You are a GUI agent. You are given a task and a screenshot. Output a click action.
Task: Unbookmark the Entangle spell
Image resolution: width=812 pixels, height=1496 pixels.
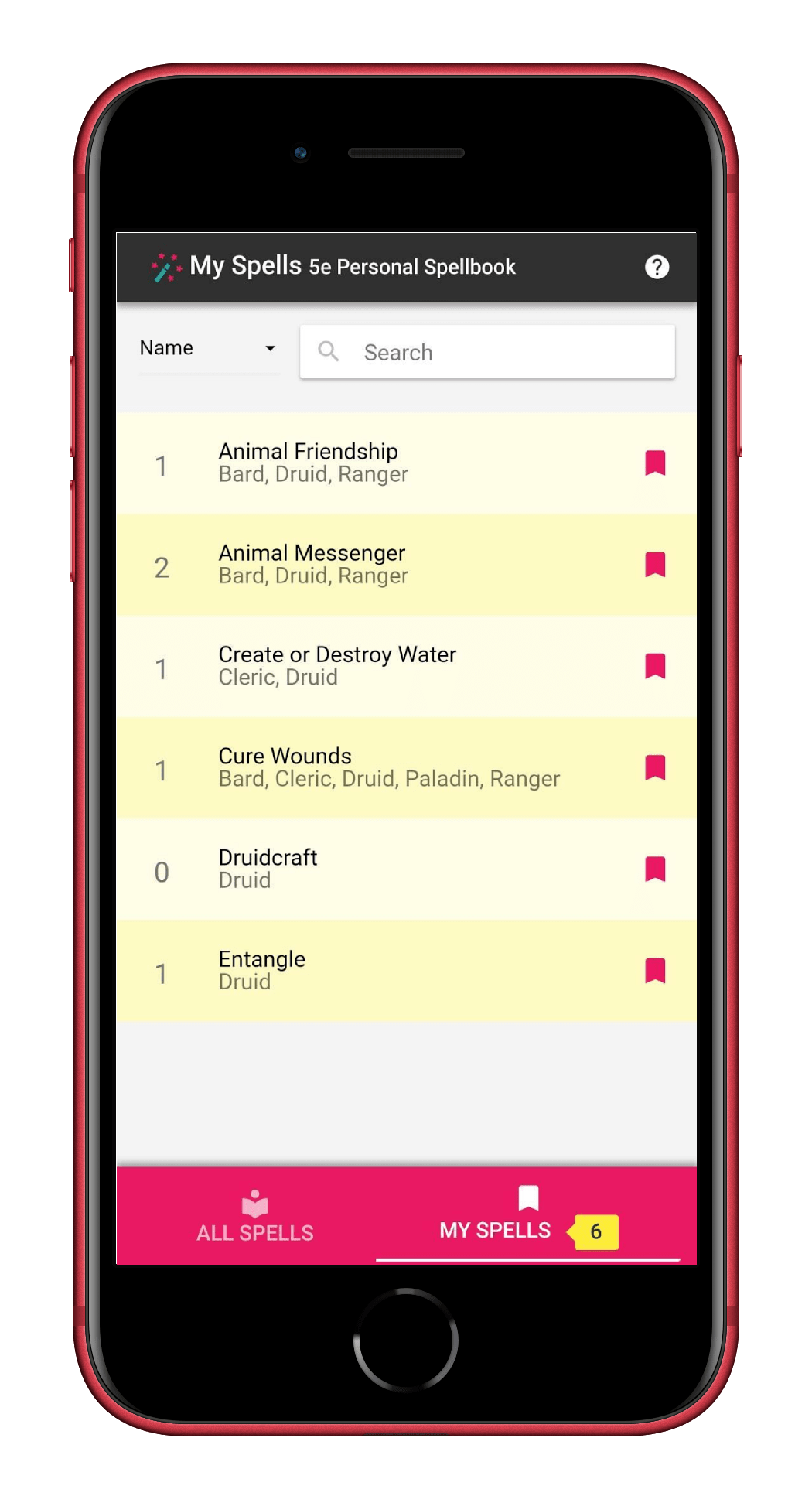coord(655,970)
